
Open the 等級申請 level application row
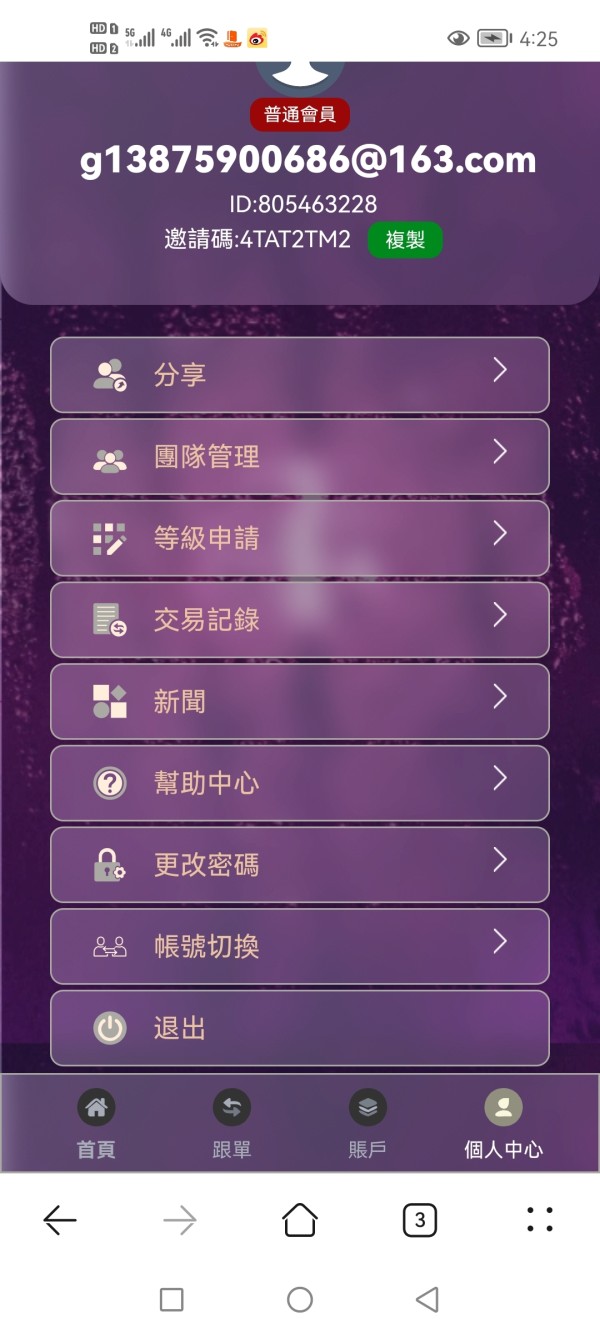pos(300,538)
